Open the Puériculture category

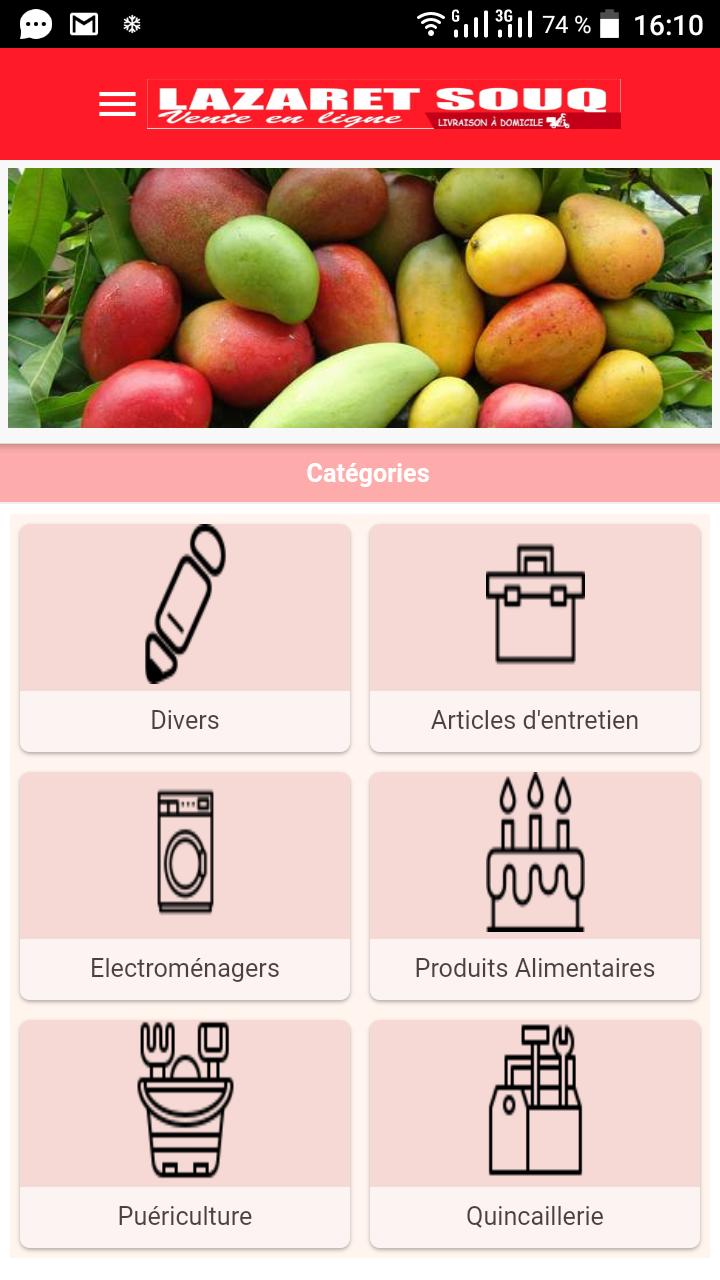click(185, 1134)
